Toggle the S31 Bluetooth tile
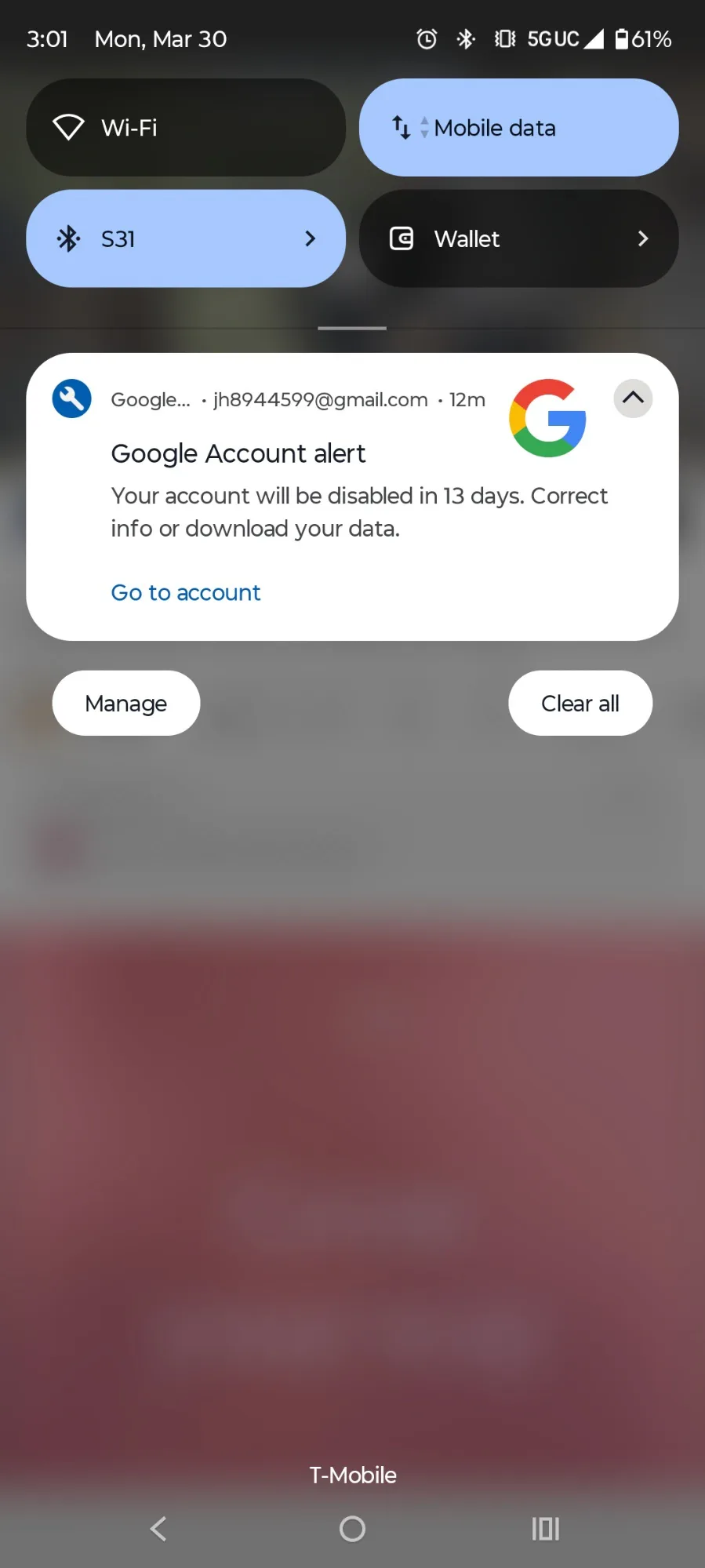This screenshot has height=1568, width=705. (186, 238)
